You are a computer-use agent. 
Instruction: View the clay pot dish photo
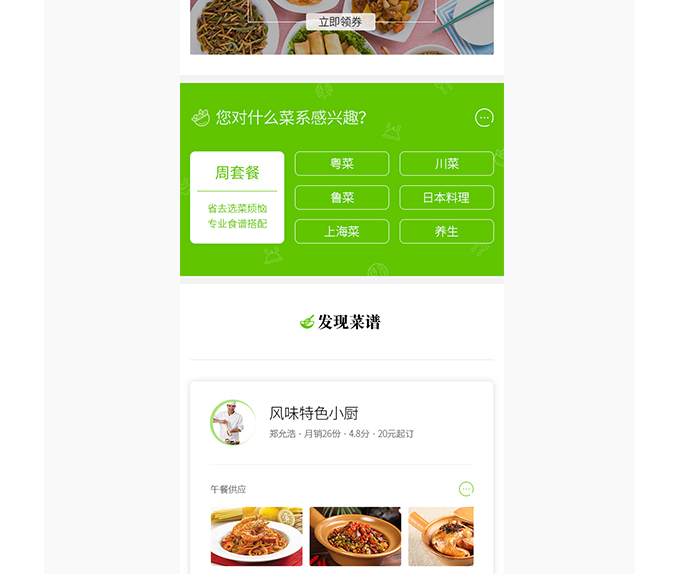[355, 536]
